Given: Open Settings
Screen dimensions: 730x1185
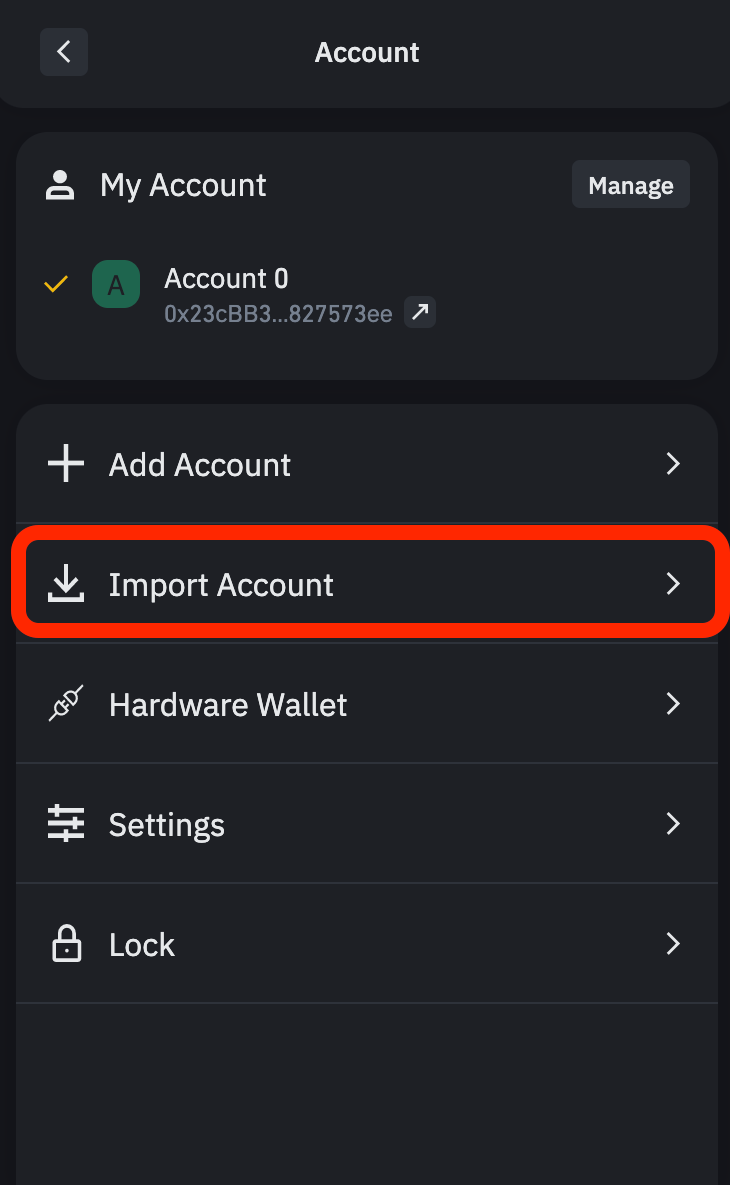Looking at the screenshot, I should pyautogui.click(x=366, y=824).
